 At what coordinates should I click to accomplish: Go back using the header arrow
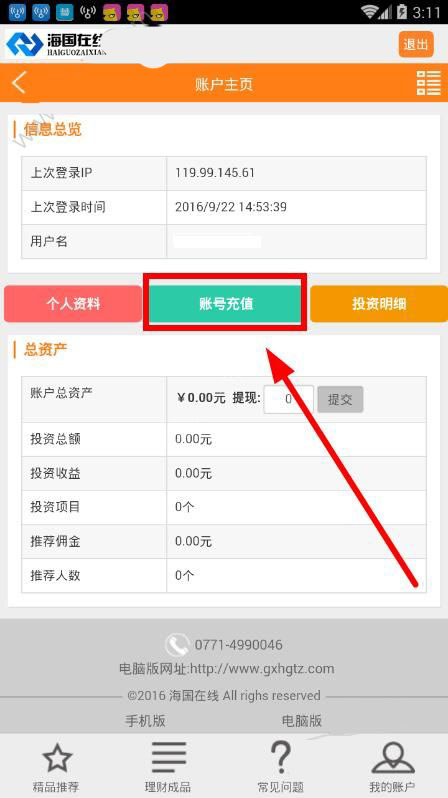tap(19, 83)
